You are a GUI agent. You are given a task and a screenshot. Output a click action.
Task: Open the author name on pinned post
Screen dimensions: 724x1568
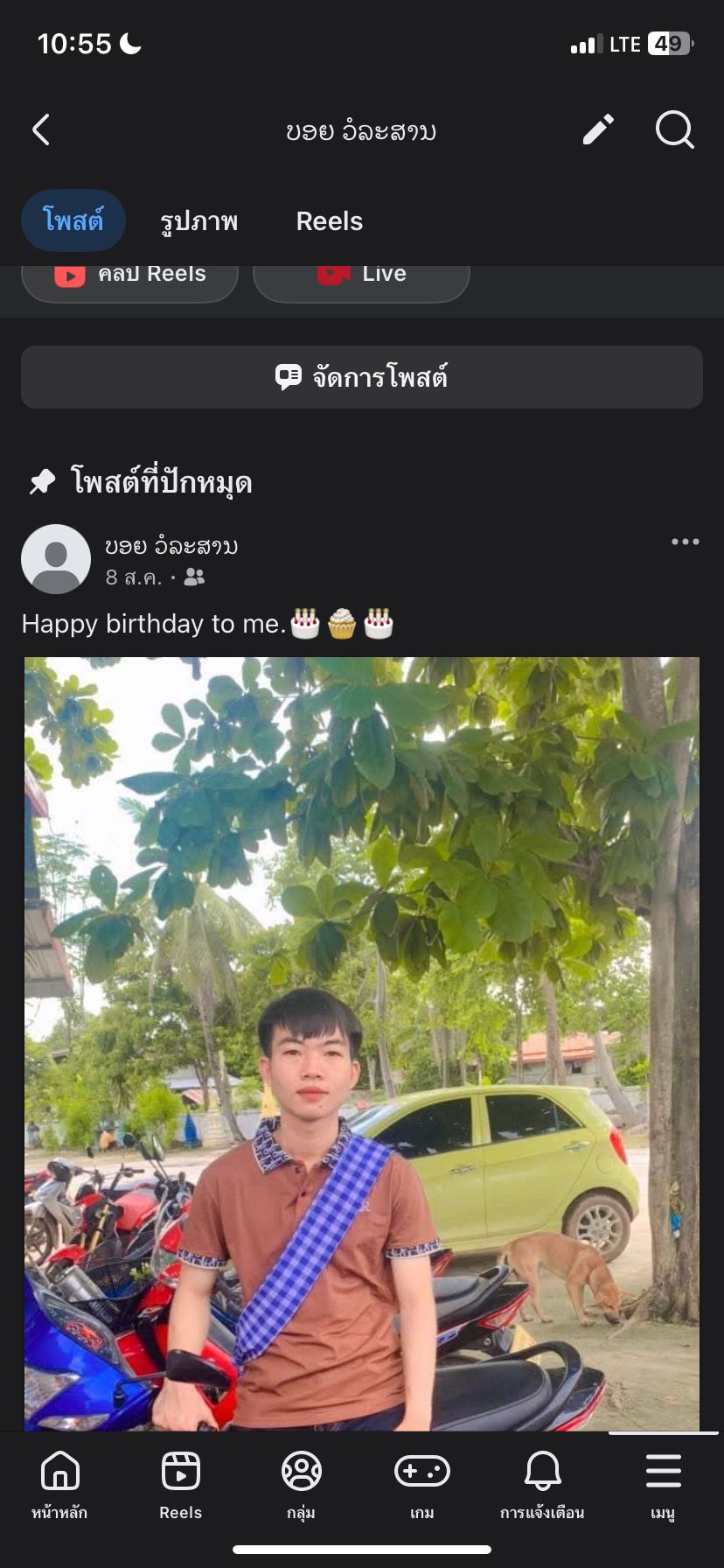point(171,546)
